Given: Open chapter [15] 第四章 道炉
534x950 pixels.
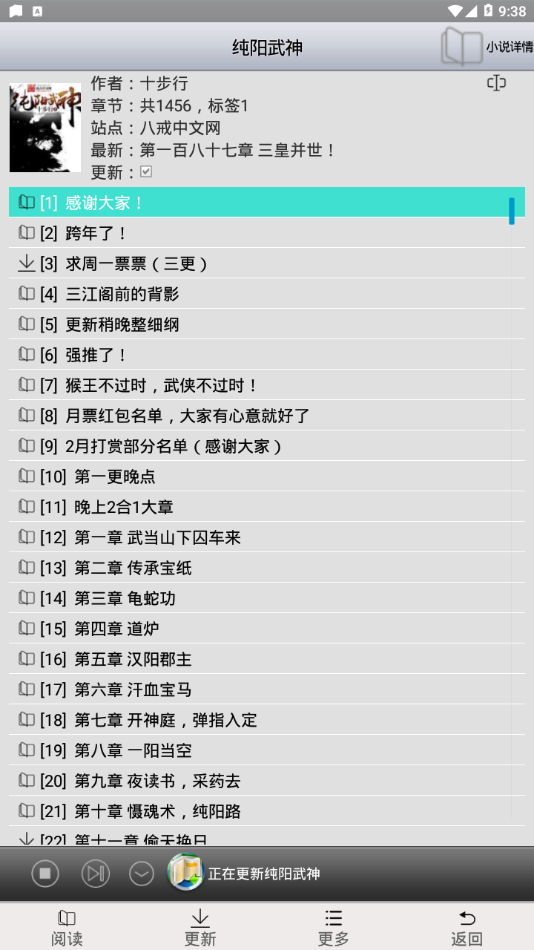Looking at the screenshot, I should click(267, 629).
